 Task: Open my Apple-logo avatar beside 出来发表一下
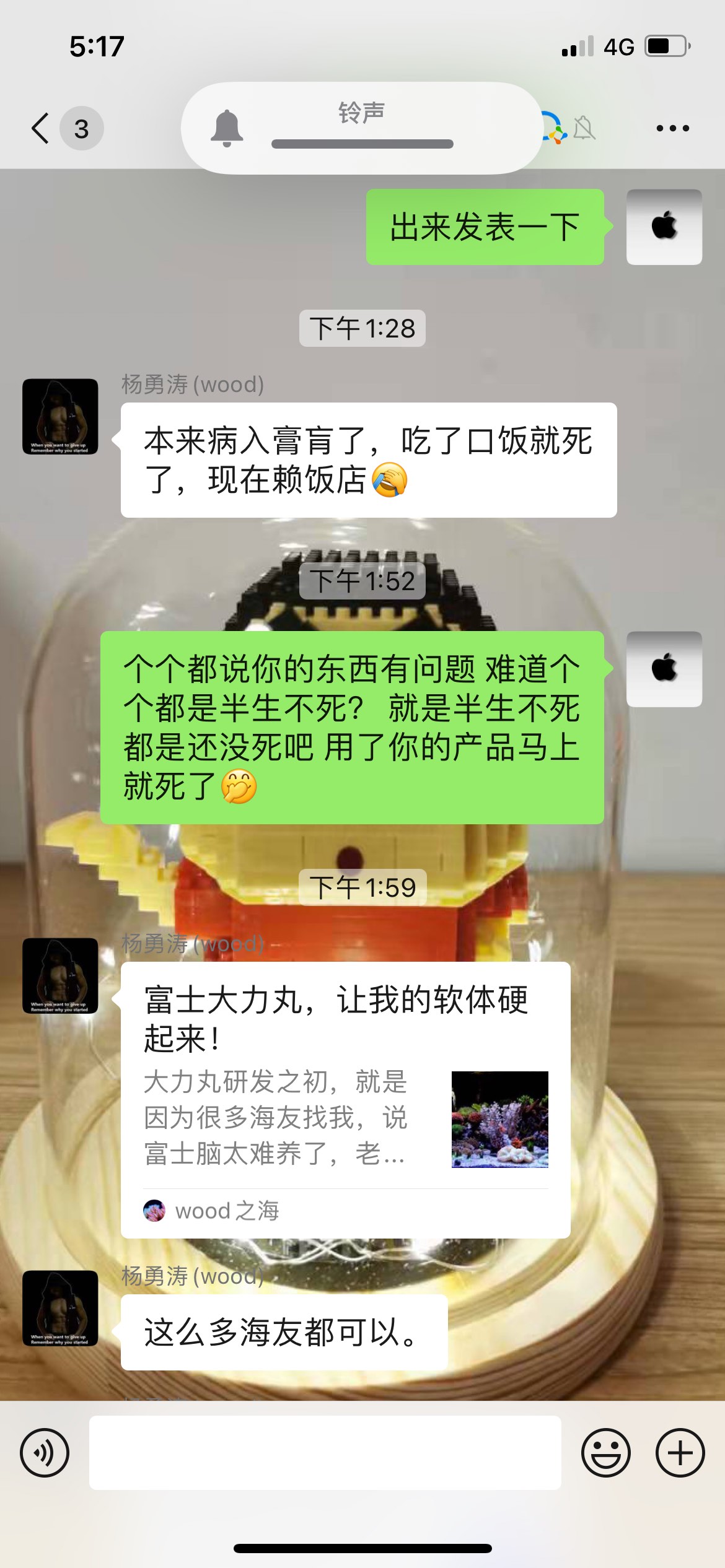point(664,227)
